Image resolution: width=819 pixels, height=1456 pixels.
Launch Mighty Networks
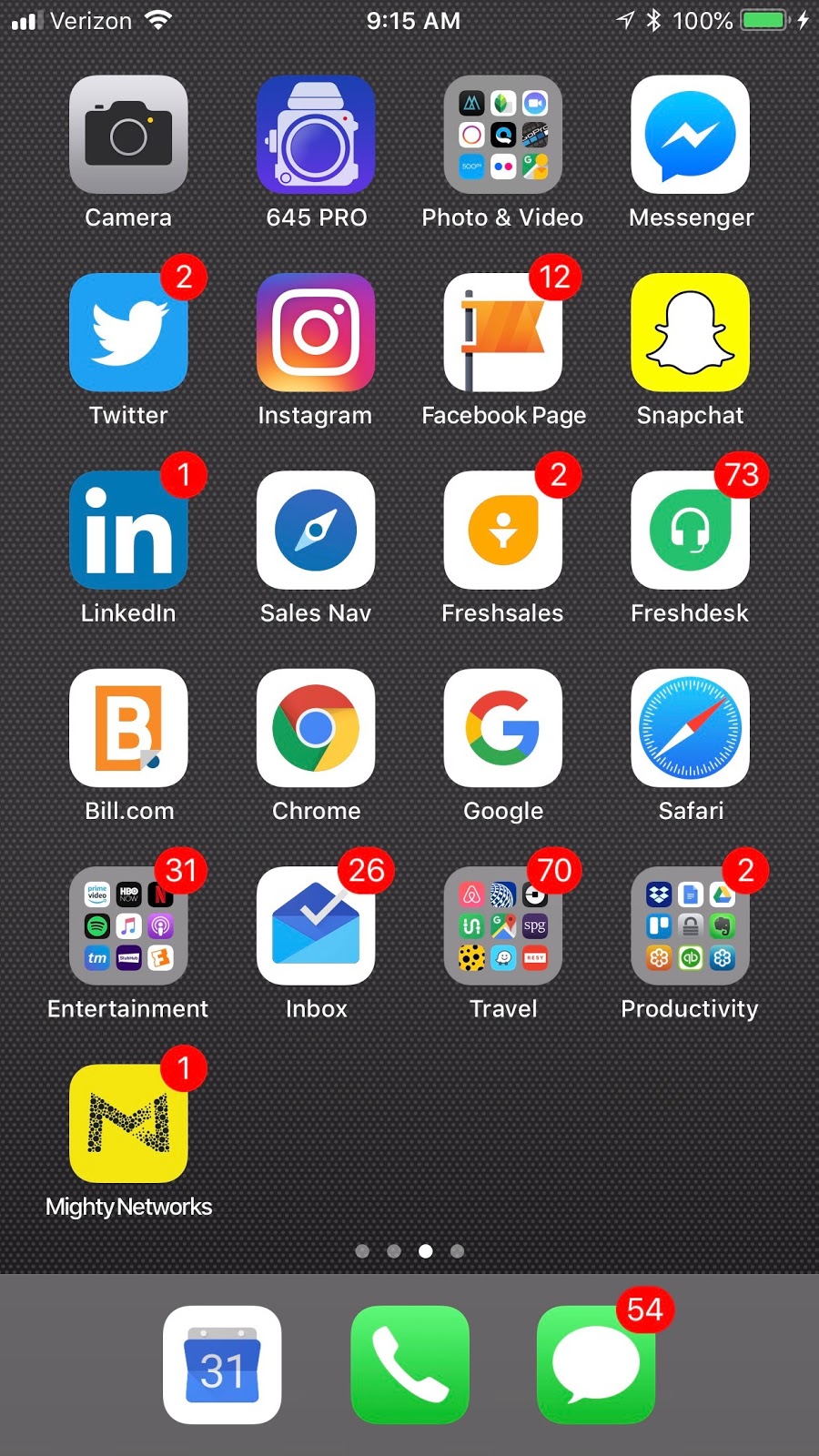click(128, 1124)
